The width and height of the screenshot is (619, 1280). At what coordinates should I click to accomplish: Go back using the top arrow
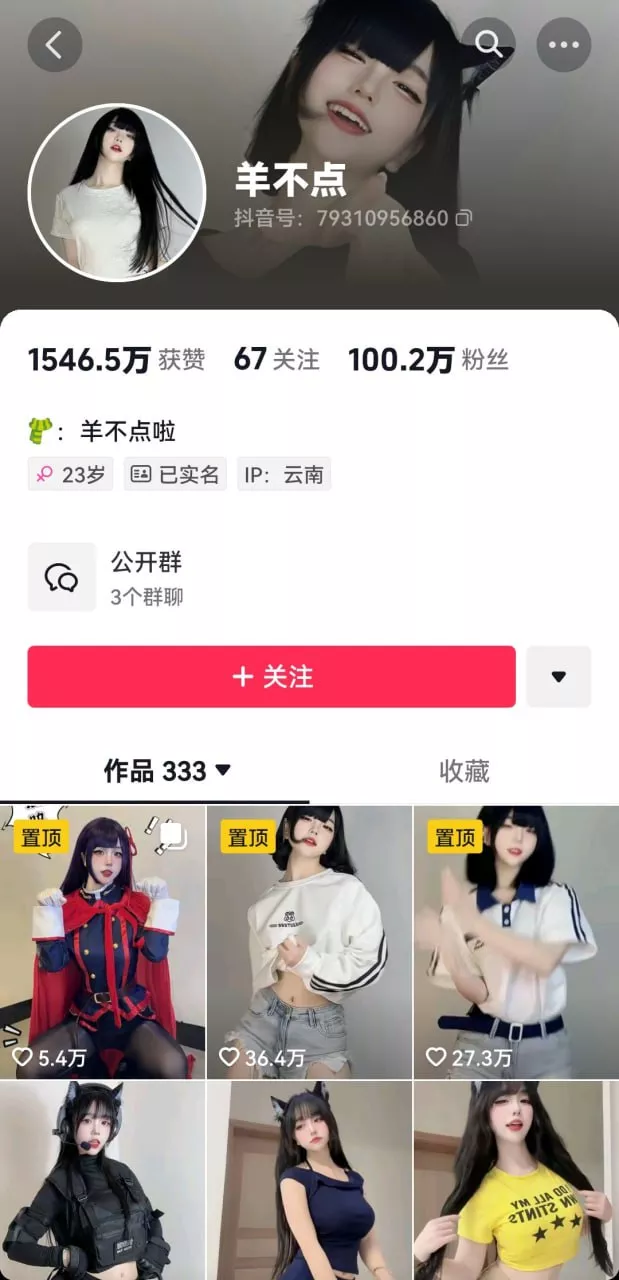coord(54,44)
